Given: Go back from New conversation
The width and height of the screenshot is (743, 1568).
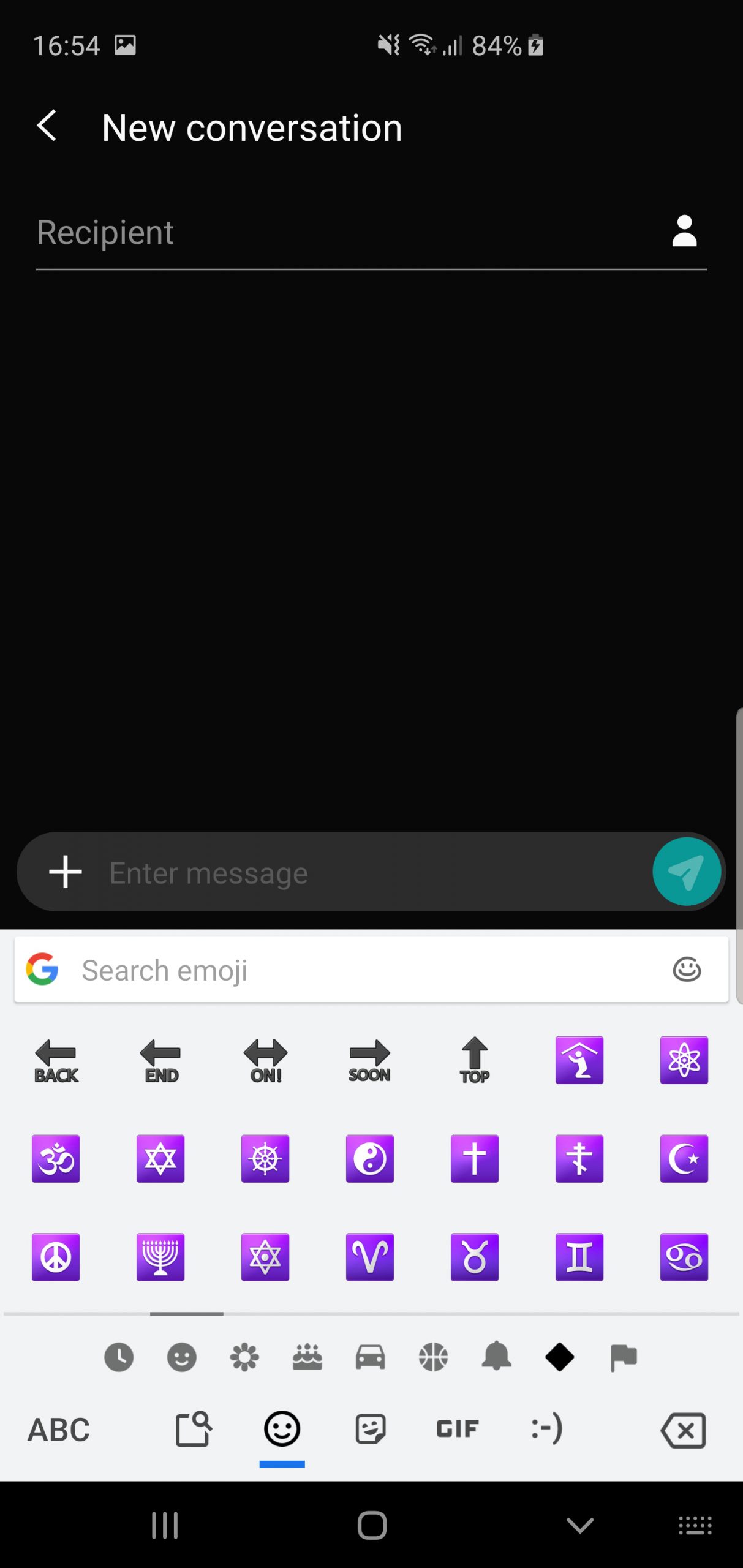Looking at the screenshot, I should coord(47,126).
